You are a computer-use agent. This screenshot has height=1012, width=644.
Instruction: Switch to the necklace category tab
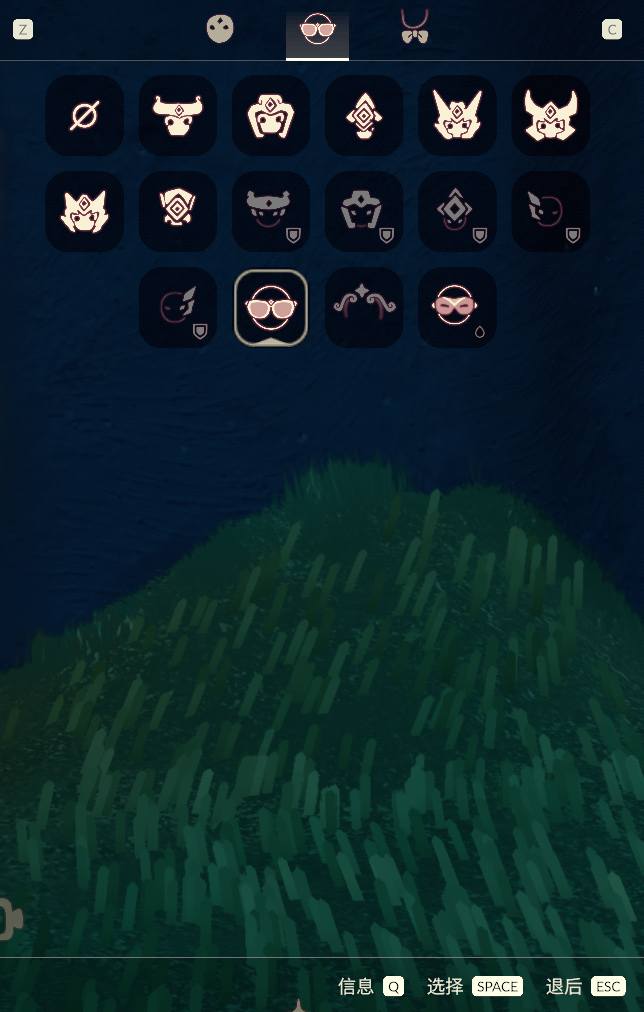[414, 27]
